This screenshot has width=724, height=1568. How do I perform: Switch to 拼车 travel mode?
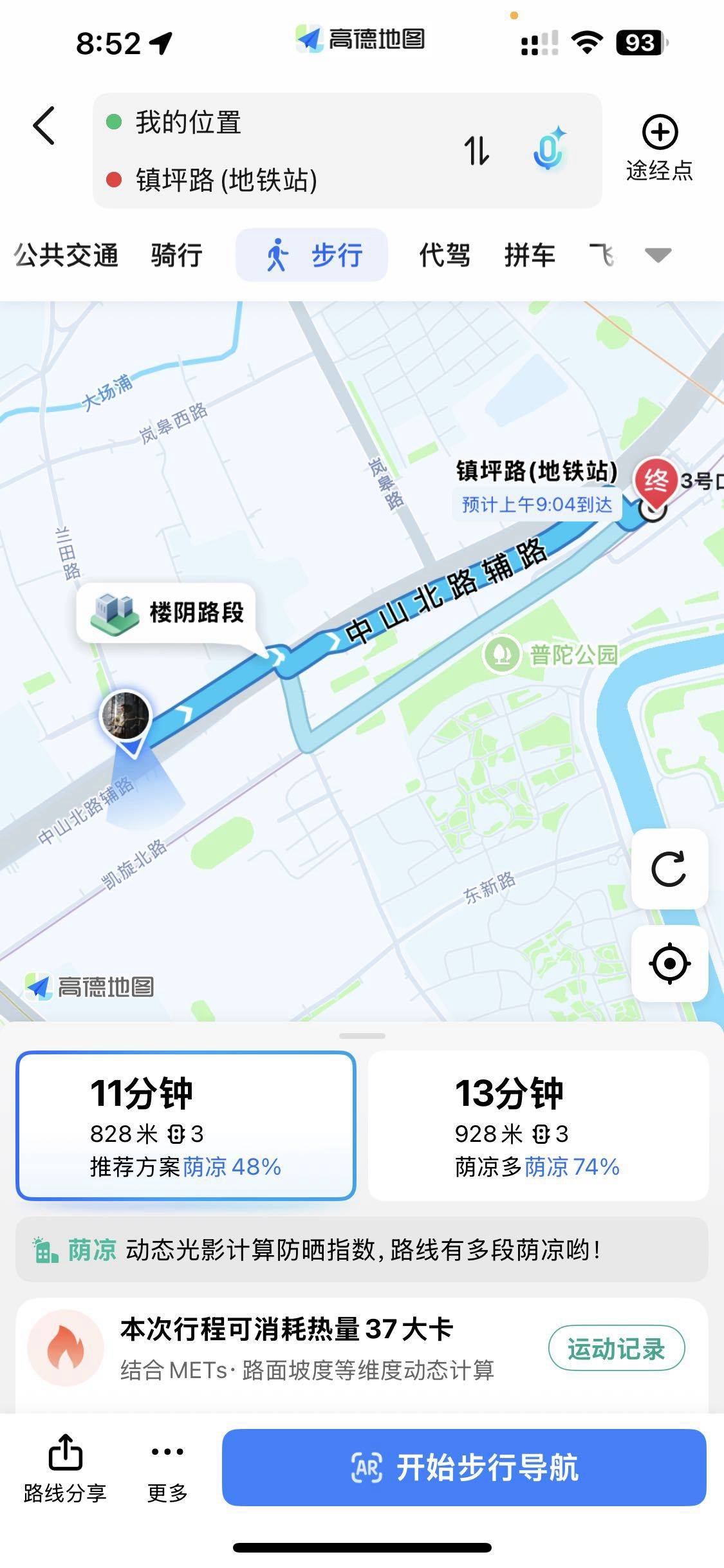point(530,255)
